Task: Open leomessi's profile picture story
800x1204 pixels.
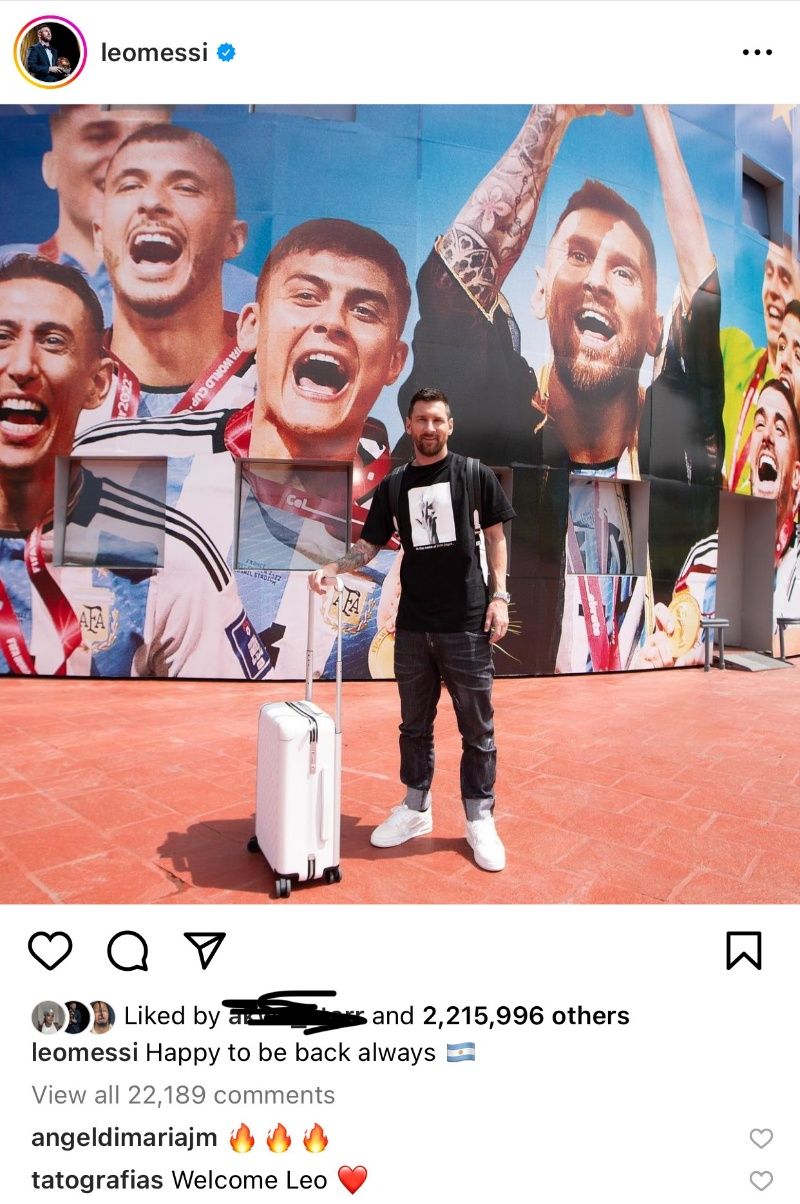Action: pos(49,52)
